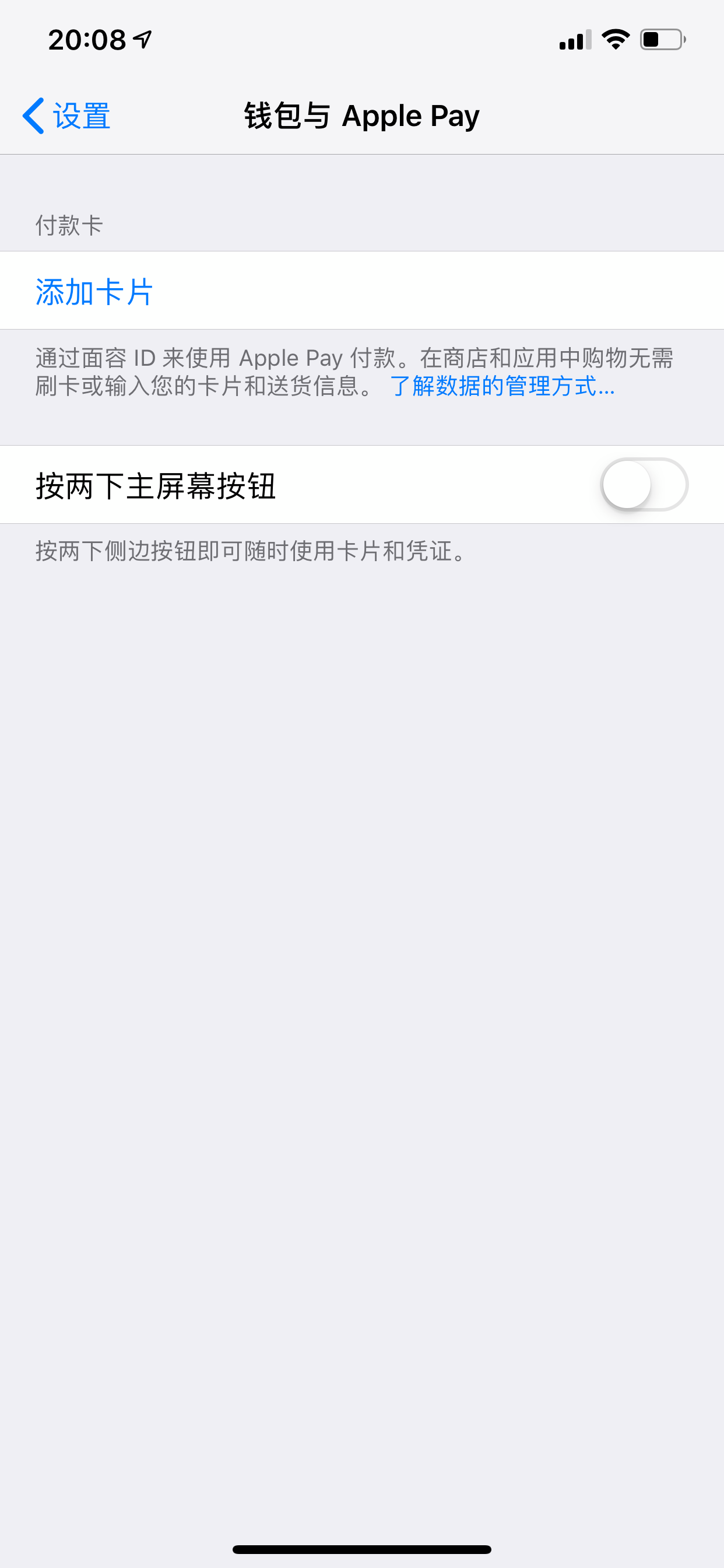This screenshot has height=1568, width=724.
Task: Go back to 设置
Action: [x=66, y=116]
